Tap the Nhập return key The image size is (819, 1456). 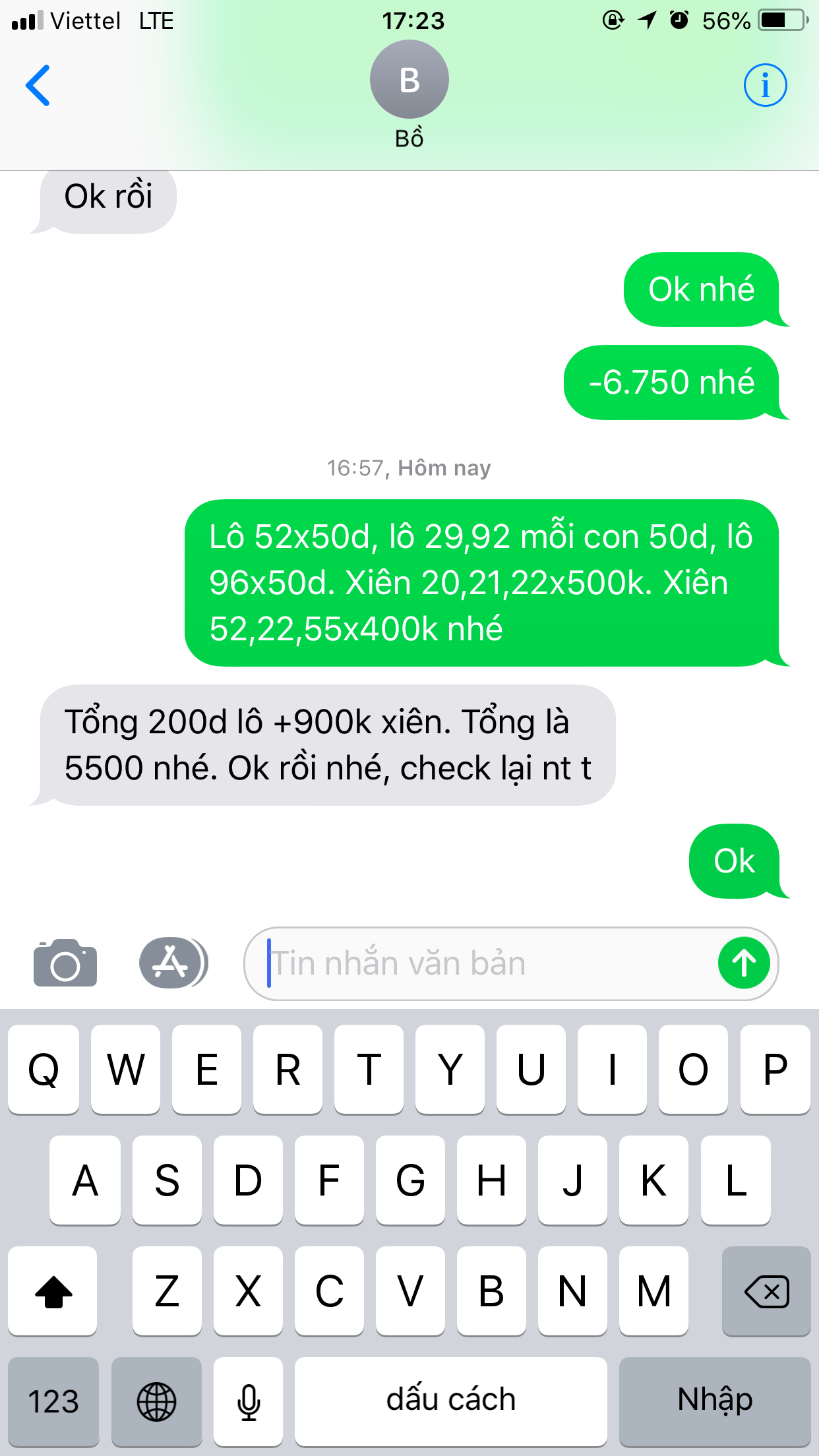[715, 1401]
